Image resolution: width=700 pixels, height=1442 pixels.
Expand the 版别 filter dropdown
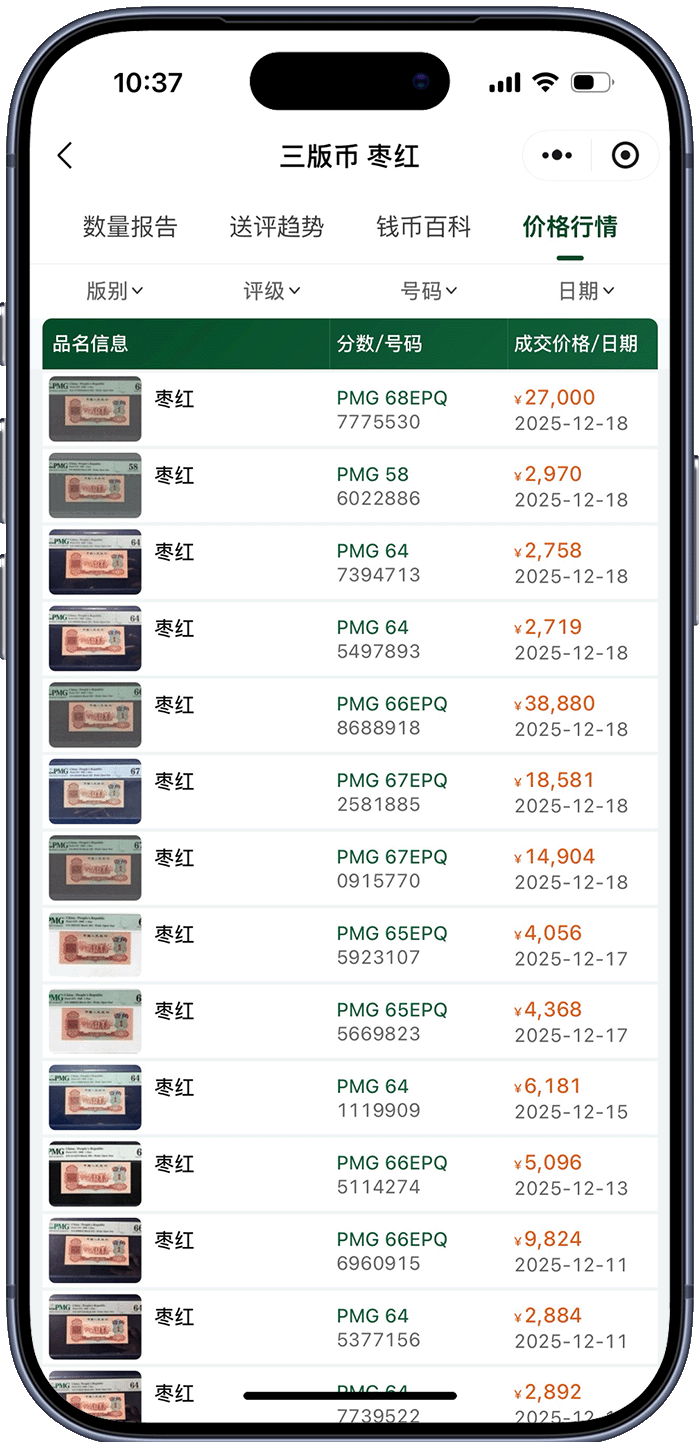point(115,291)
